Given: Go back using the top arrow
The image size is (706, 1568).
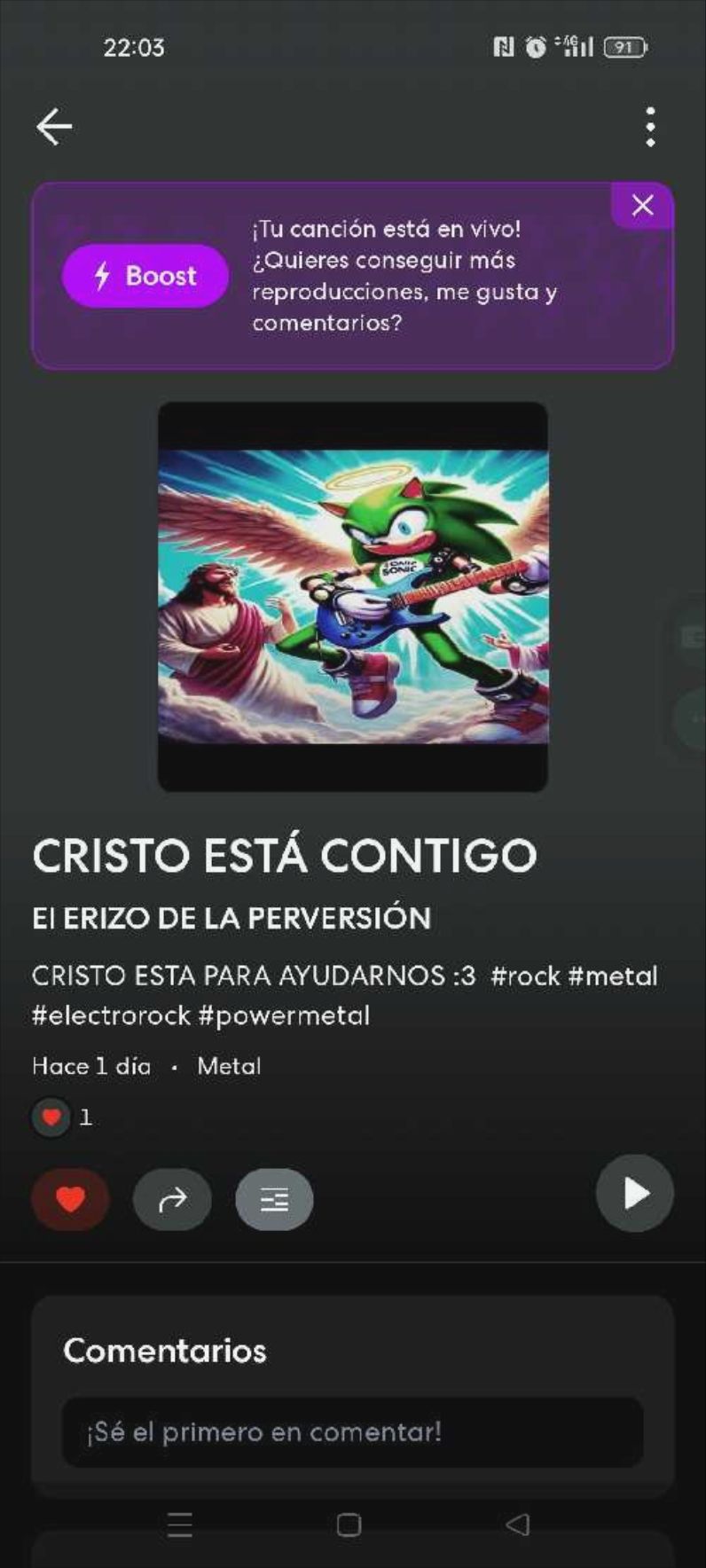Looking at the screenshot, I should pyautogui.click(x=54, y=127).
